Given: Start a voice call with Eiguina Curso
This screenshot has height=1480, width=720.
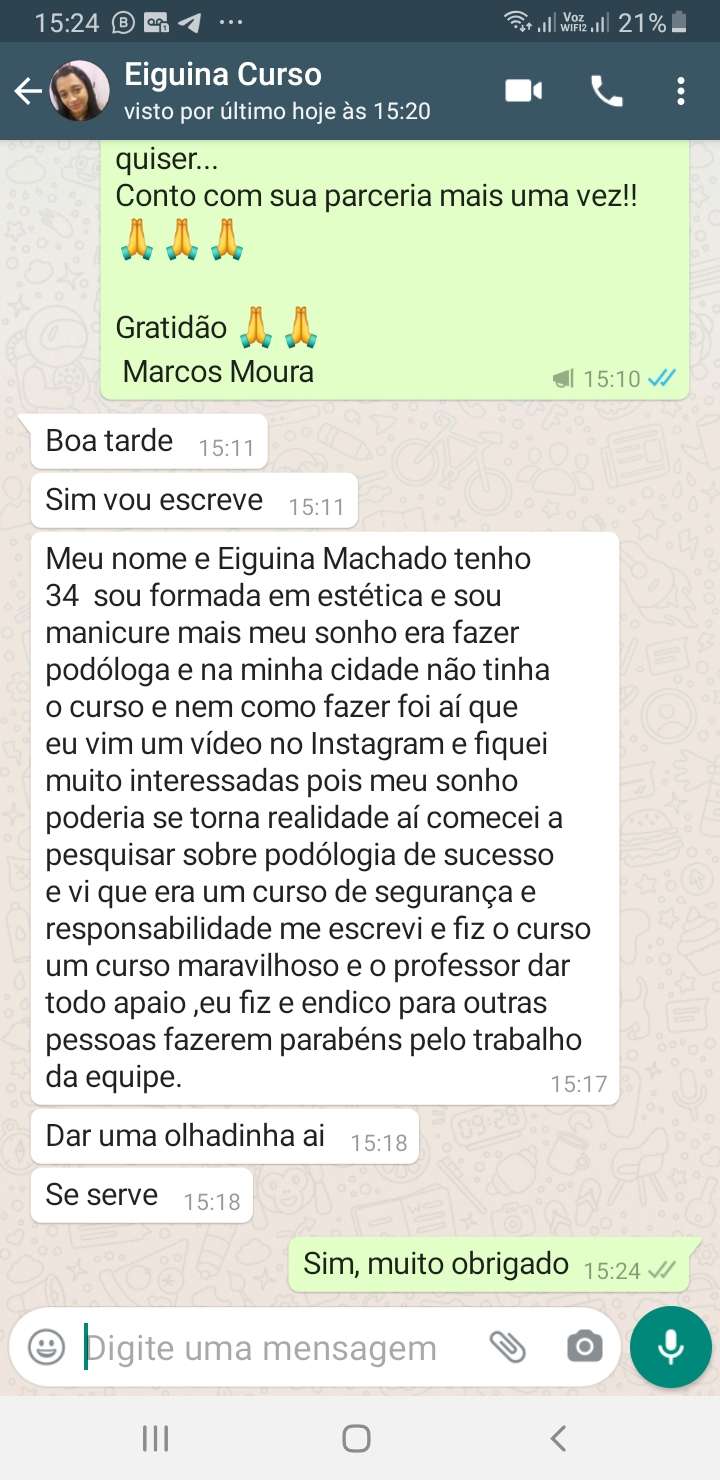Looking at the screenshot, I should click(607, 92).
